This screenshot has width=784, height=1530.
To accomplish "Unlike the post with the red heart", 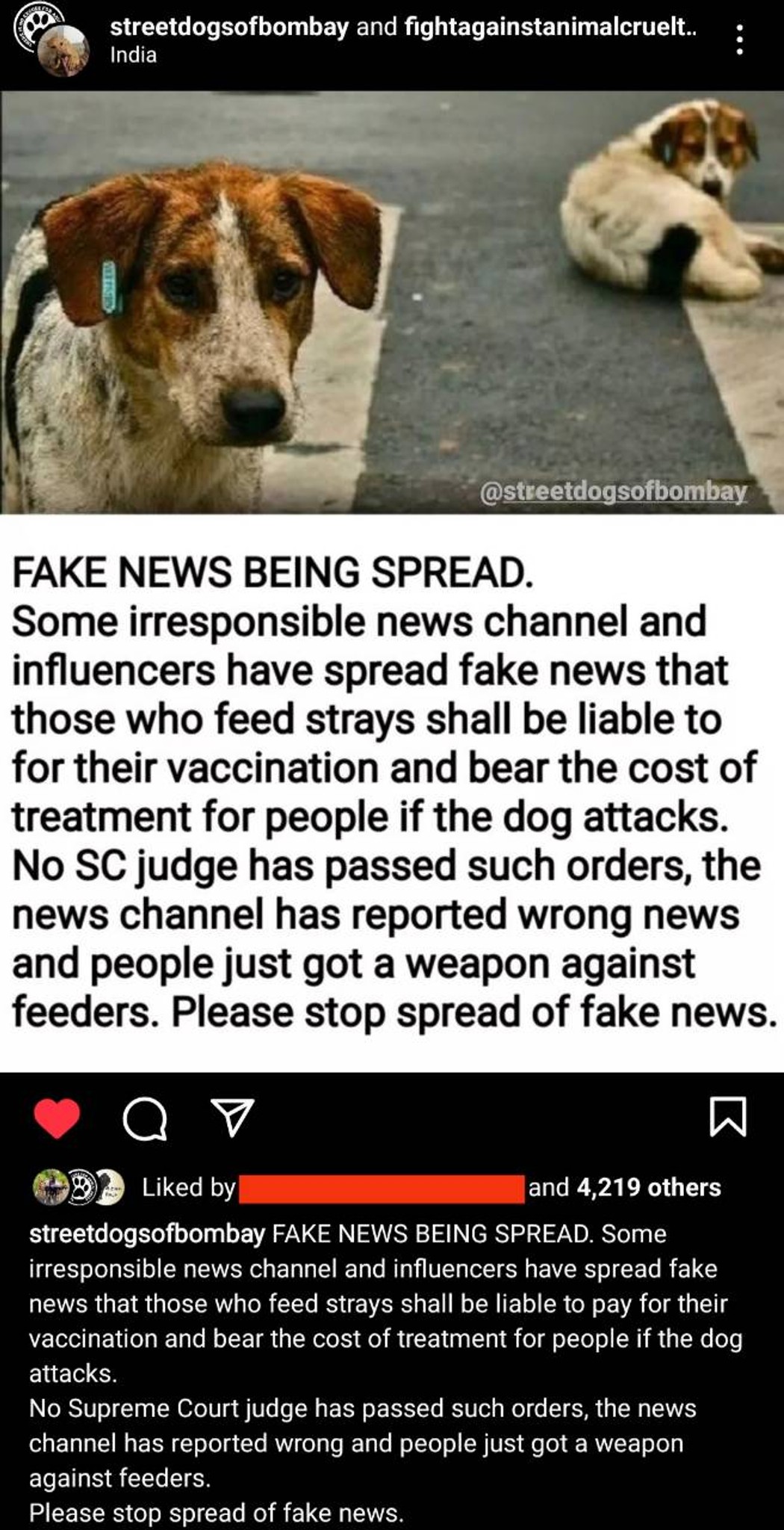I will click(57, 1118).
